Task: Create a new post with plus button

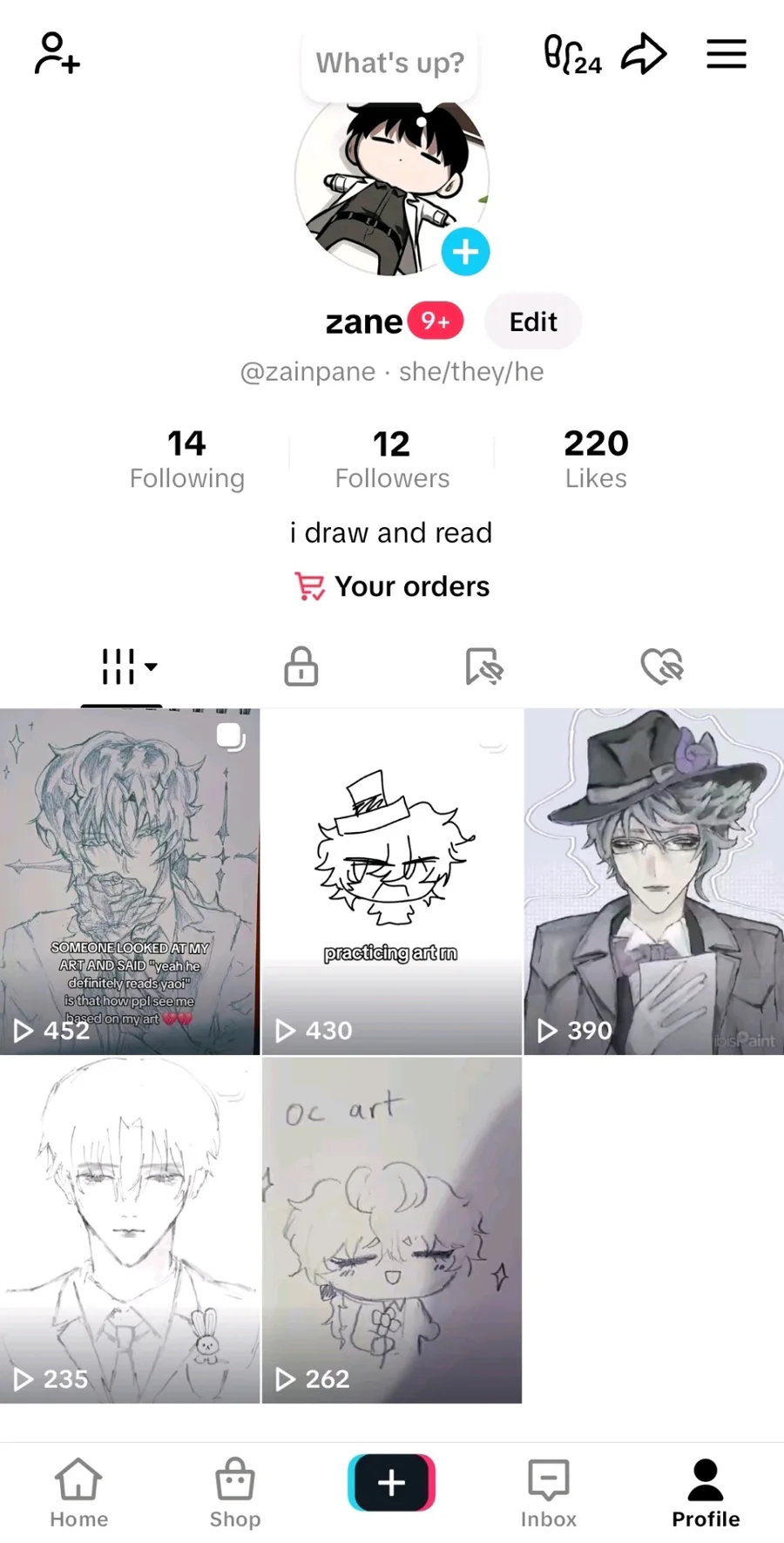Action: (391, 1482)
